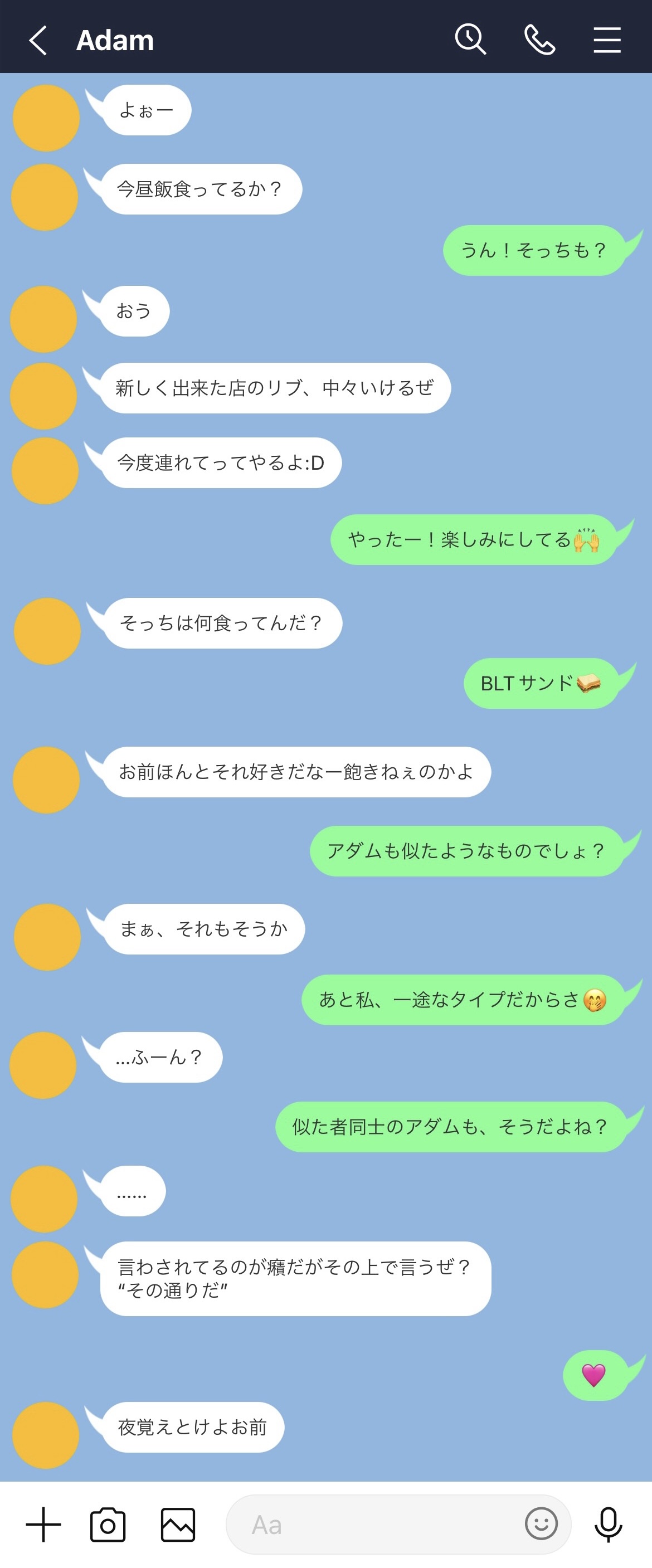Open Adam's avatar beside 夜覚えとけよお前
Image resolution: width=652 pixels, height=1568 pixels.
46,1435
